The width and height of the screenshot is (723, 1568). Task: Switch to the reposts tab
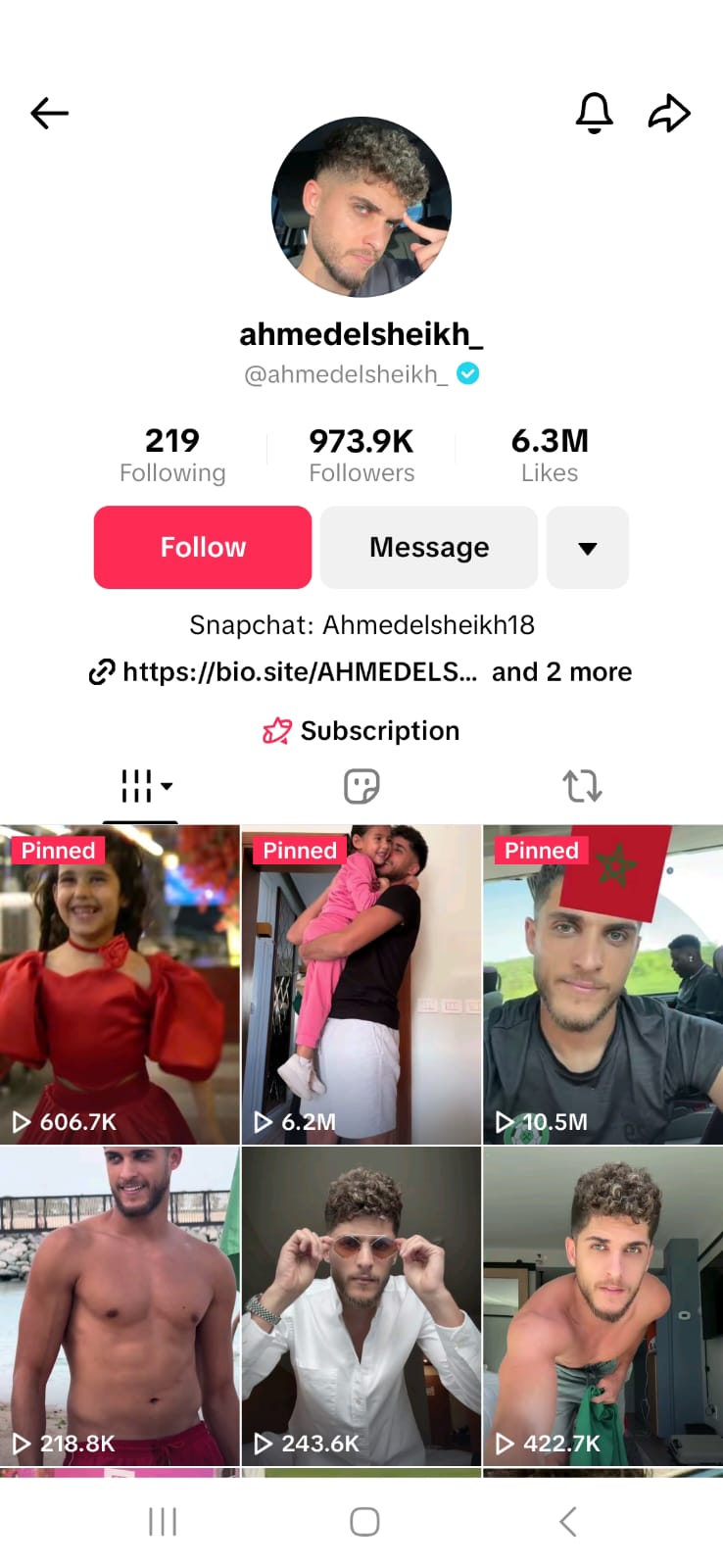point(582,786)
